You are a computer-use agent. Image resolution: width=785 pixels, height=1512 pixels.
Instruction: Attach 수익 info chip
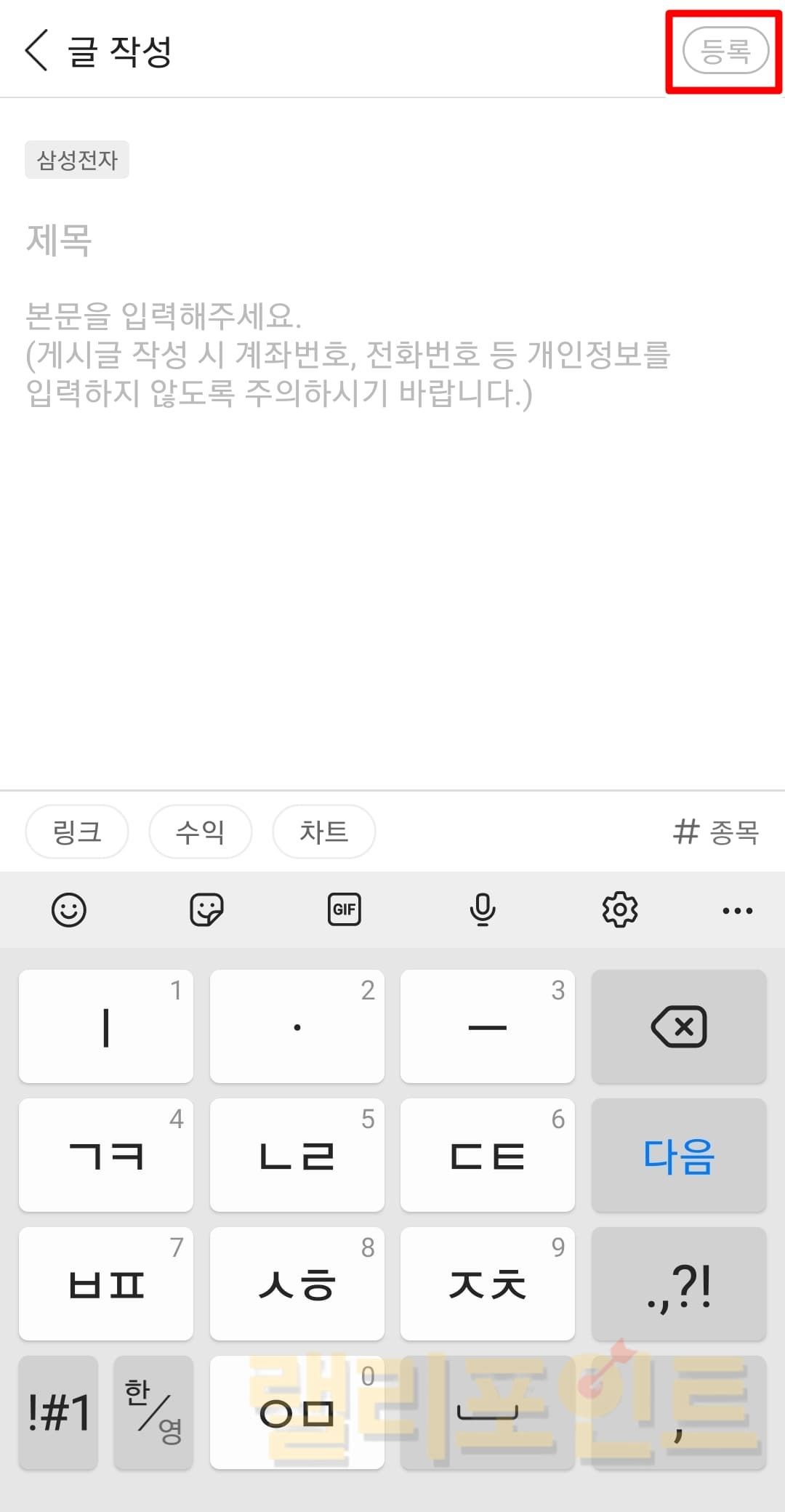pyautogui.click(x=201, y=832)
